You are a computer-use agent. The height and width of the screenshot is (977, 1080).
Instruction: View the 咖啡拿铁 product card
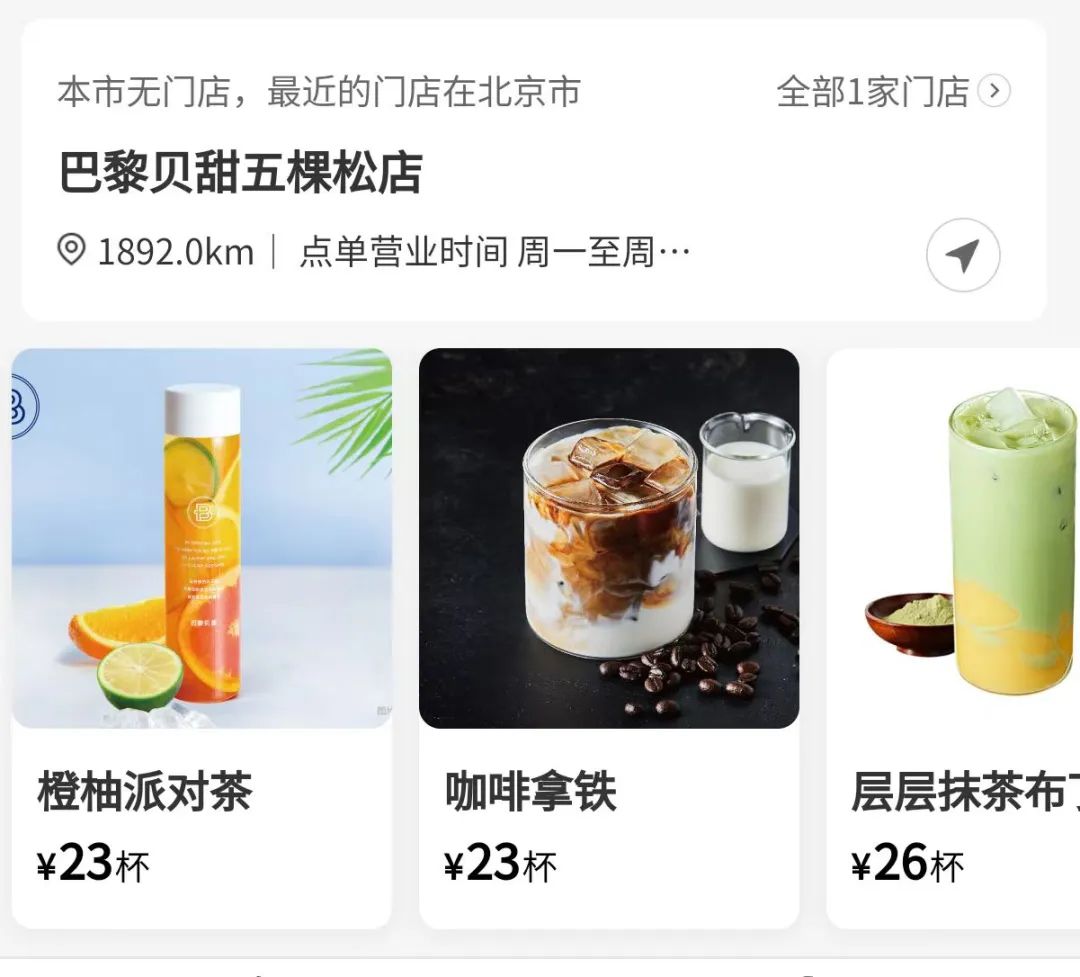pos(608,637)
